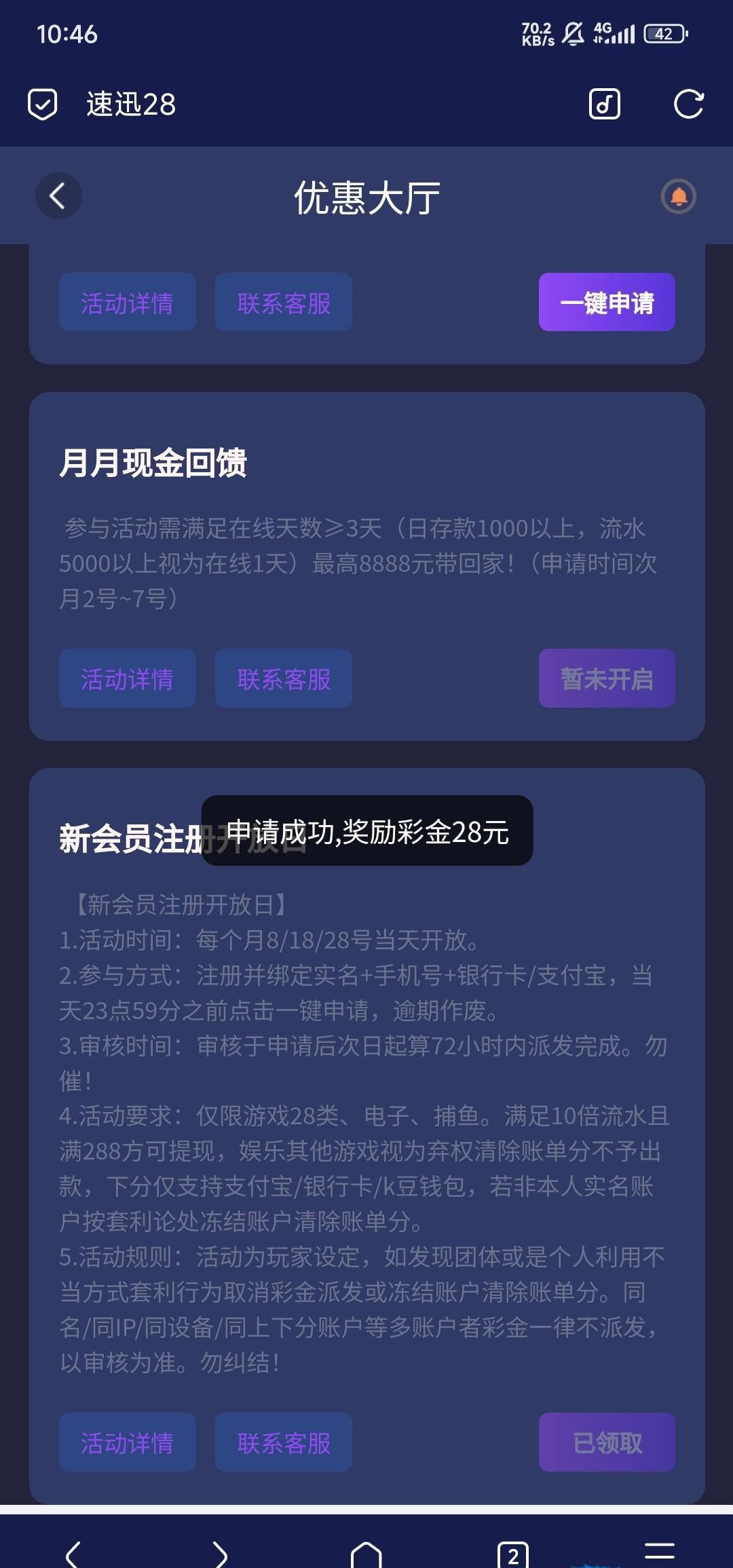Open 活动详情 for 月月现金回馈

point(128,678)
